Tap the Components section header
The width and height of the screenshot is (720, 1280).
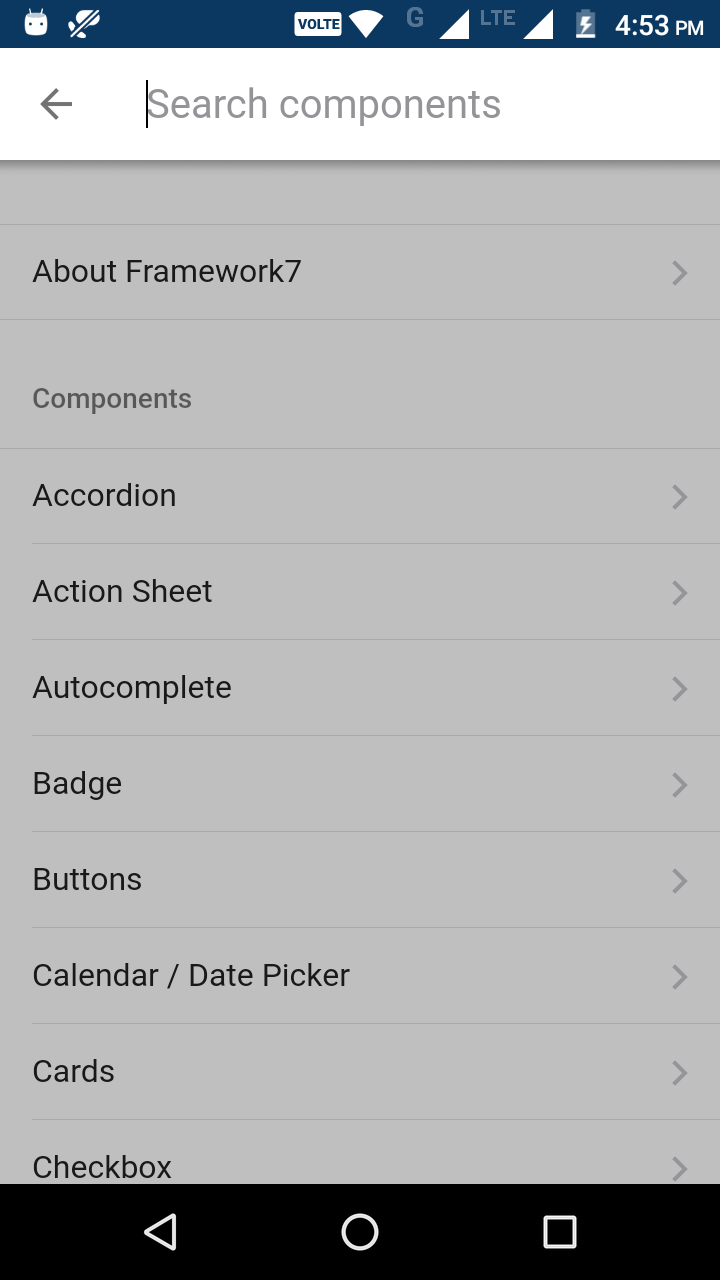(x=112, y=398)
